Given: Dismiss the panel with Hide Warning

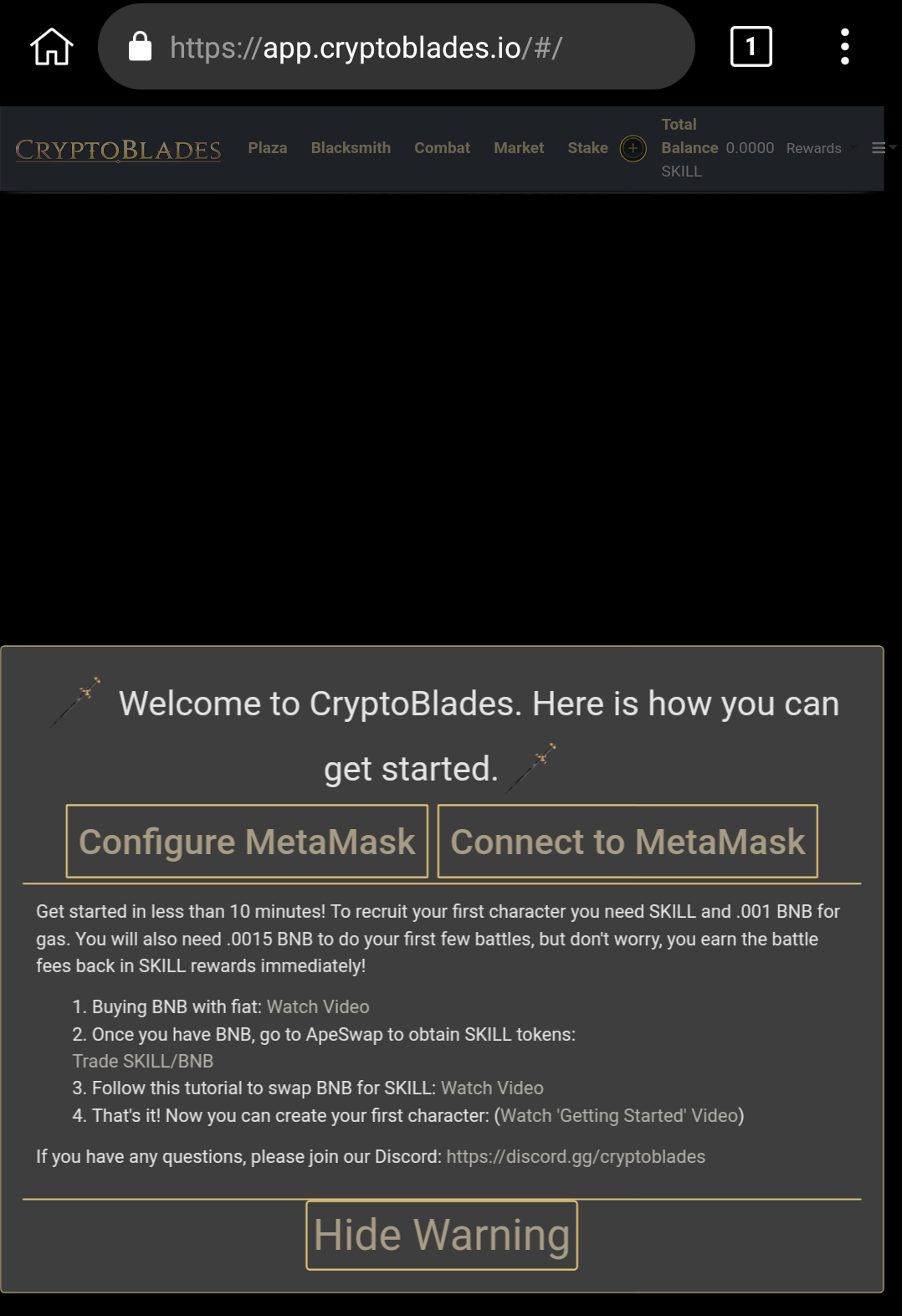Looking at the screenshot, I should point(442,1235).
